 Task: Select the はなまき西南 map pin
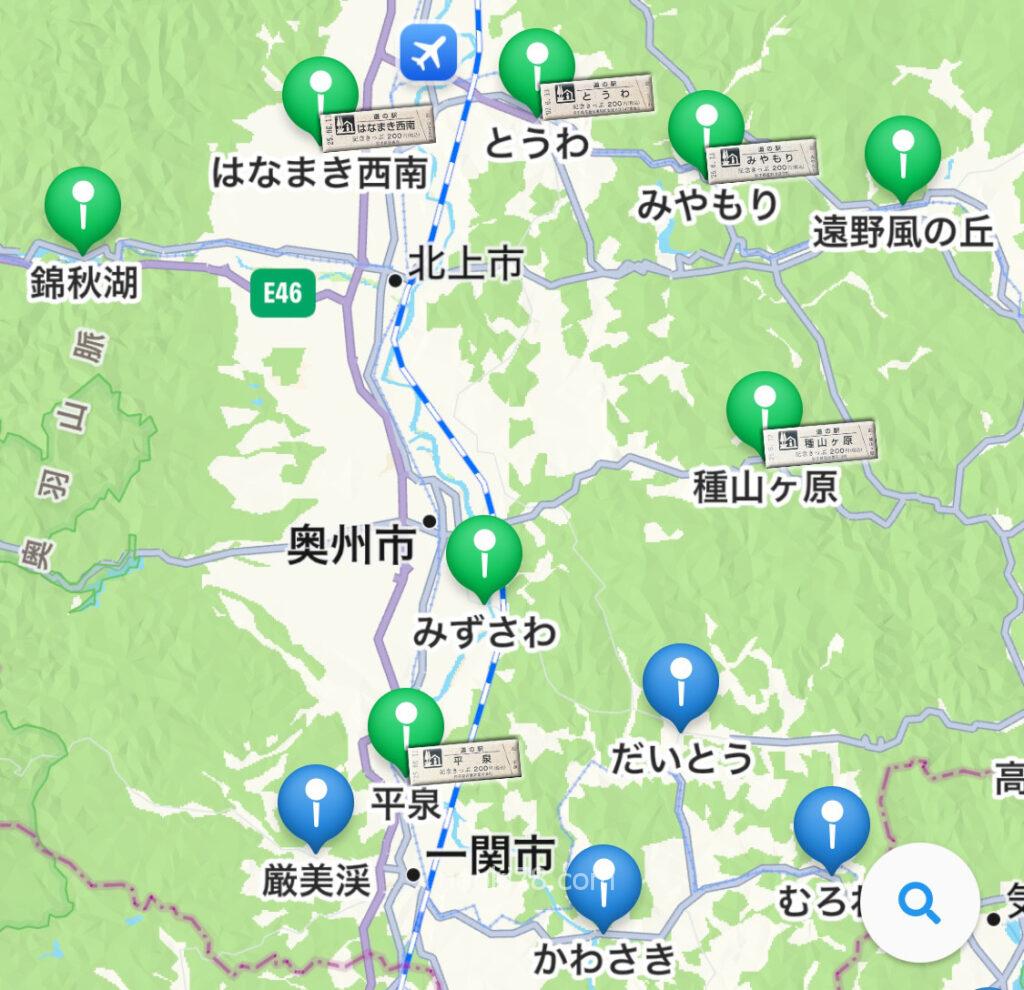[320, 95]
